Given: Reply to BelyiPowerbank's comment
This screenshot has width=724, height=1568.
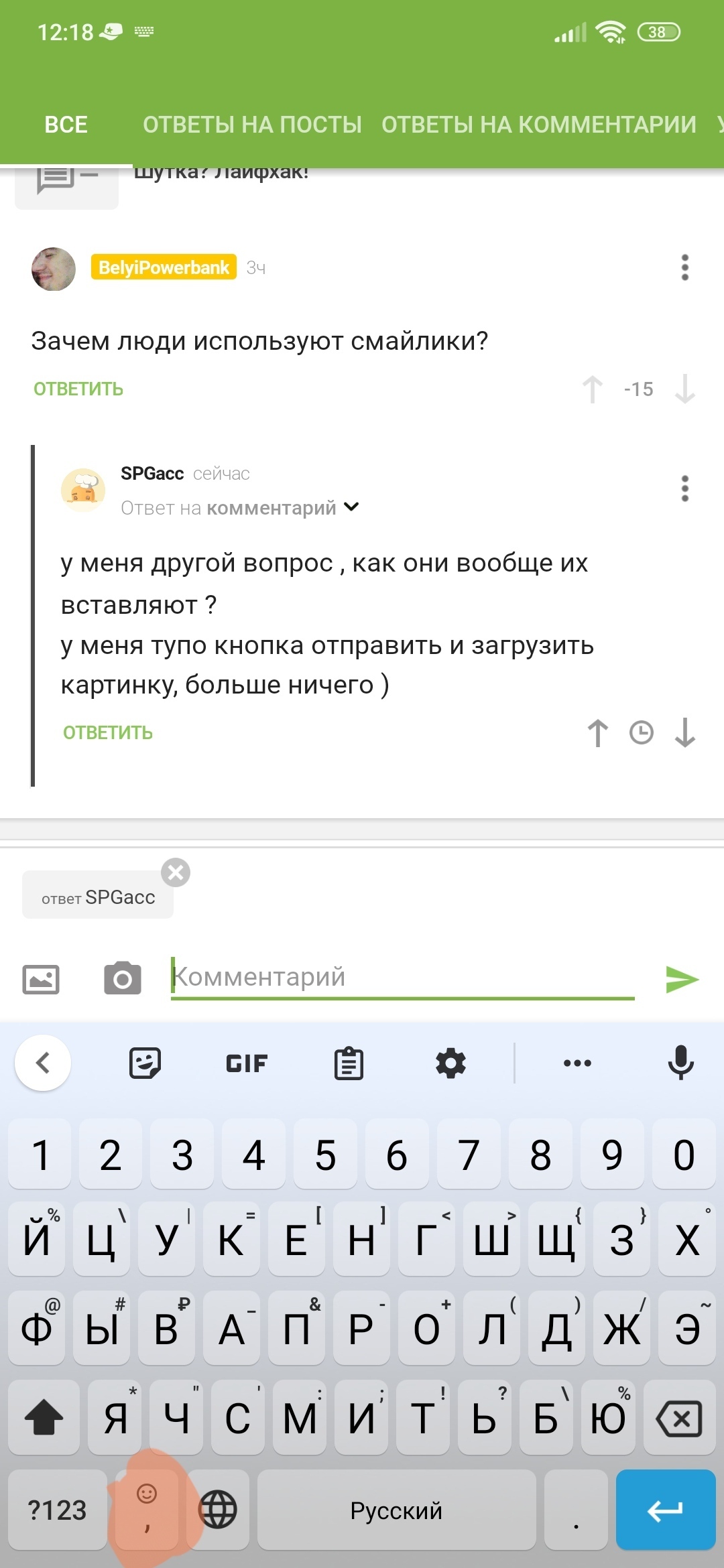Looking at the screenshot, I should (78, 389).
